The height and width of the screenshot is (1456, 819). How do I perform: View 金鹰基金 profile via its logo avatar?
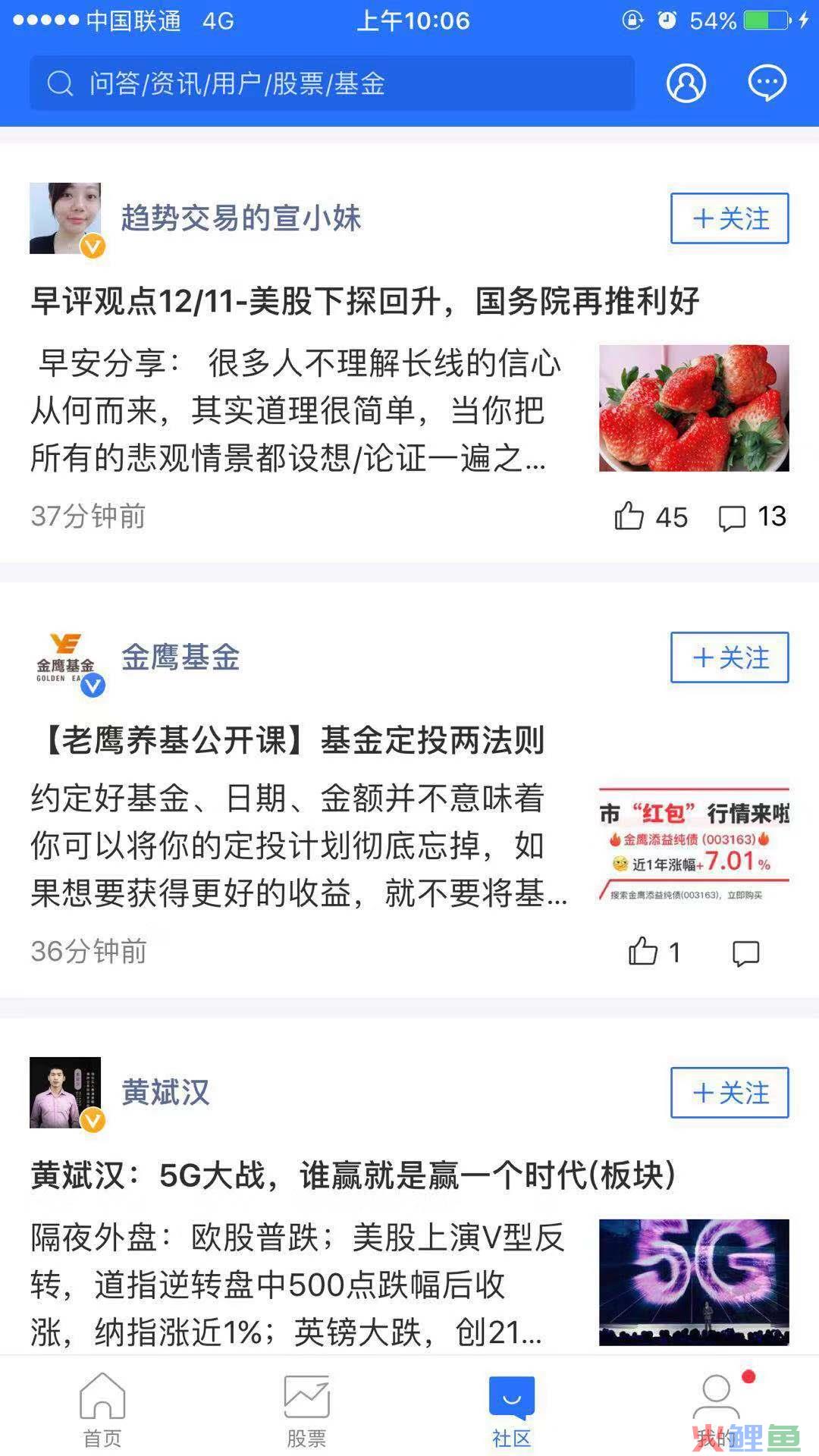pyautogui.click(x=65, y=657)
